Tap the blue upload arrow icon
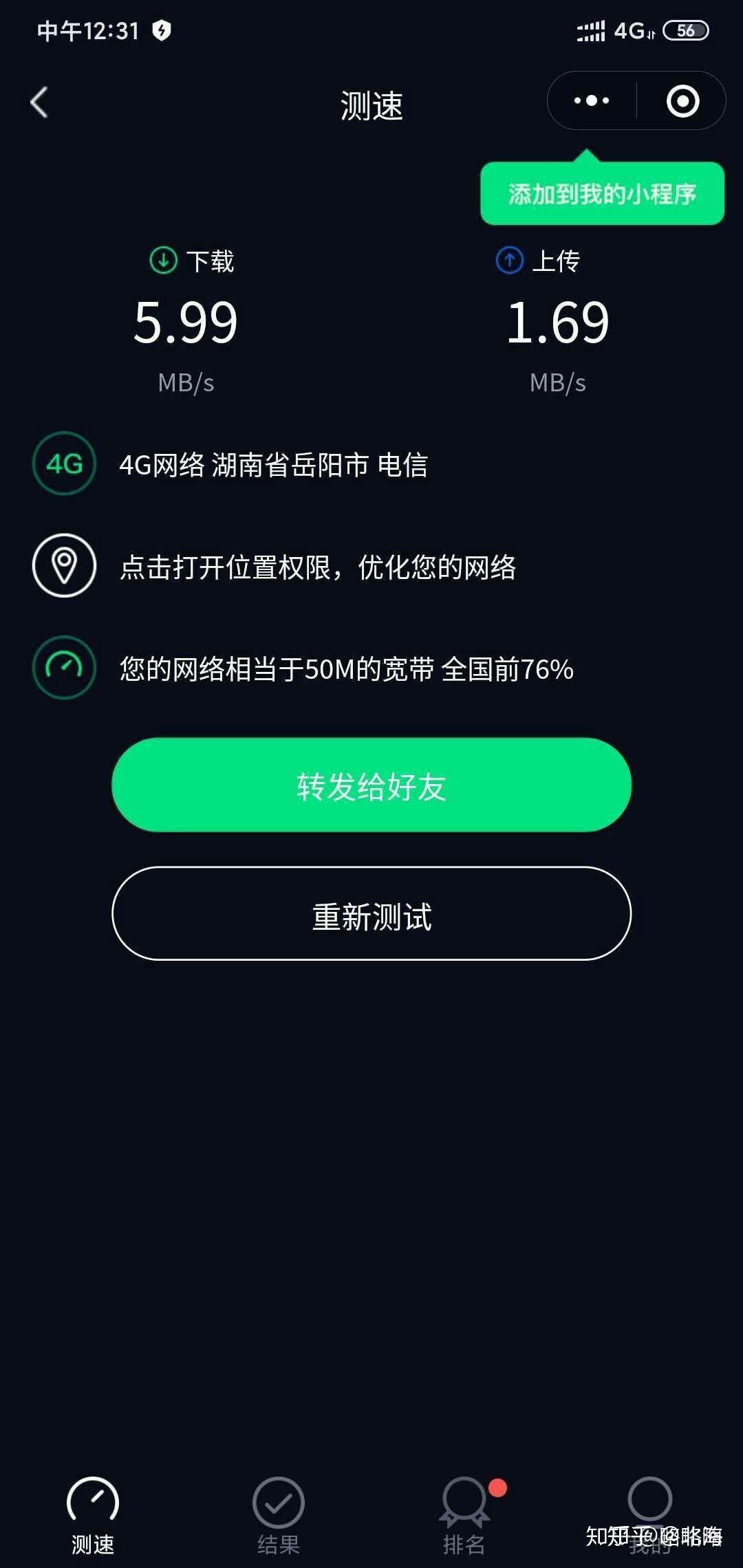This screenshot has height=1568, width=743. pos(509,259)
